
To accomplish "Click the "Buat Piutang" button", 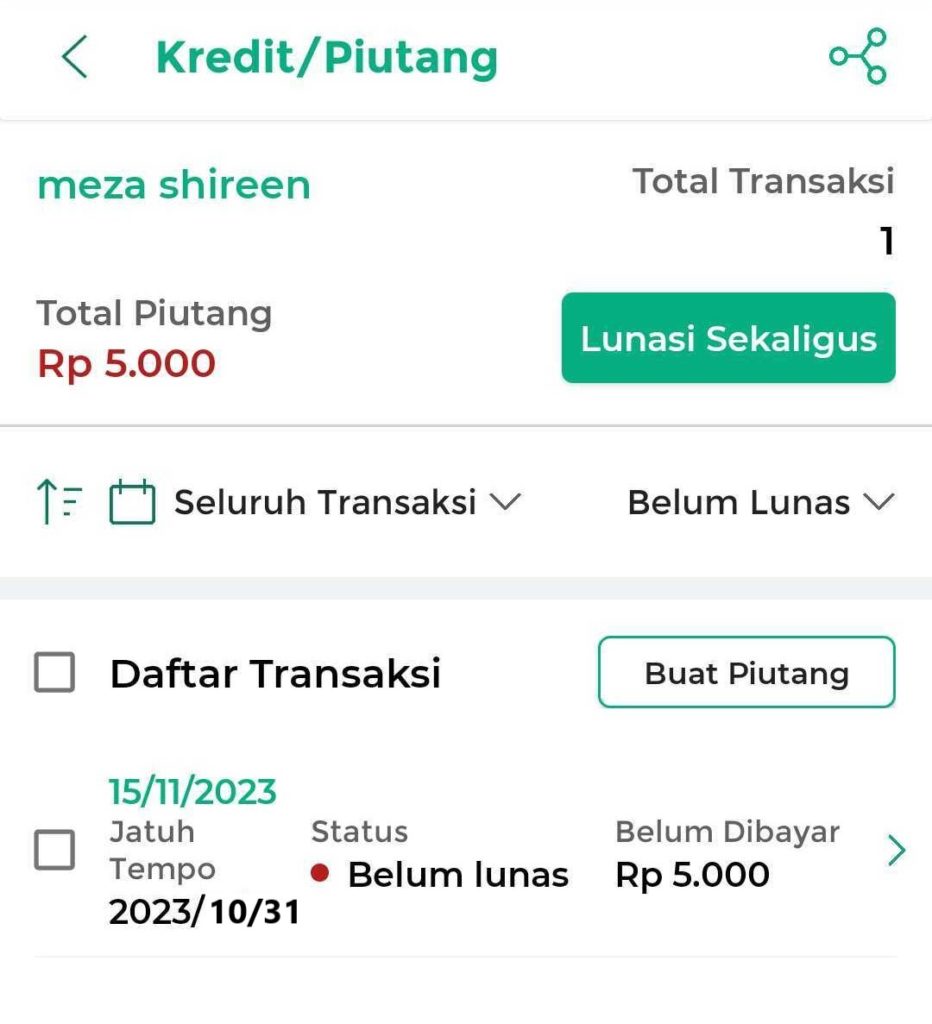I will (x=746, y=673).
